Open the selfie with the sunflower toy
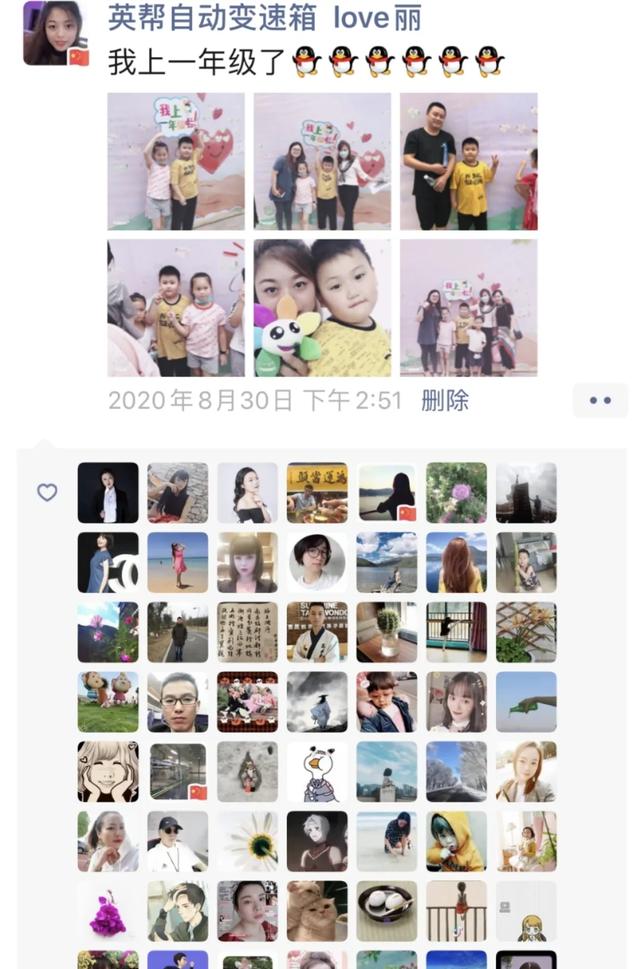 322,308
